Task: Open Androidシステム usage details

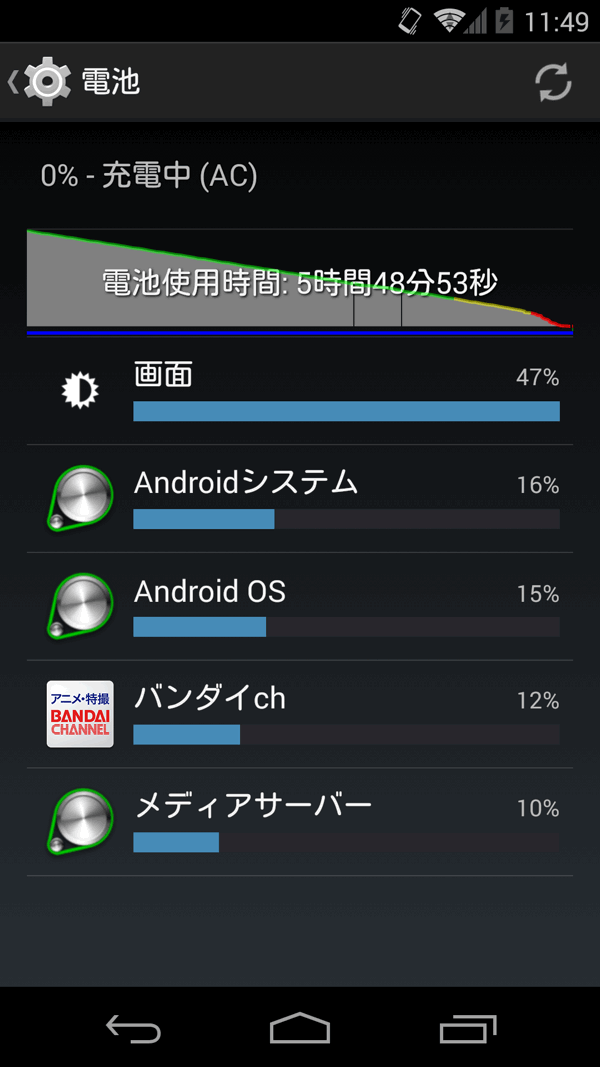Action: (300, 498)
